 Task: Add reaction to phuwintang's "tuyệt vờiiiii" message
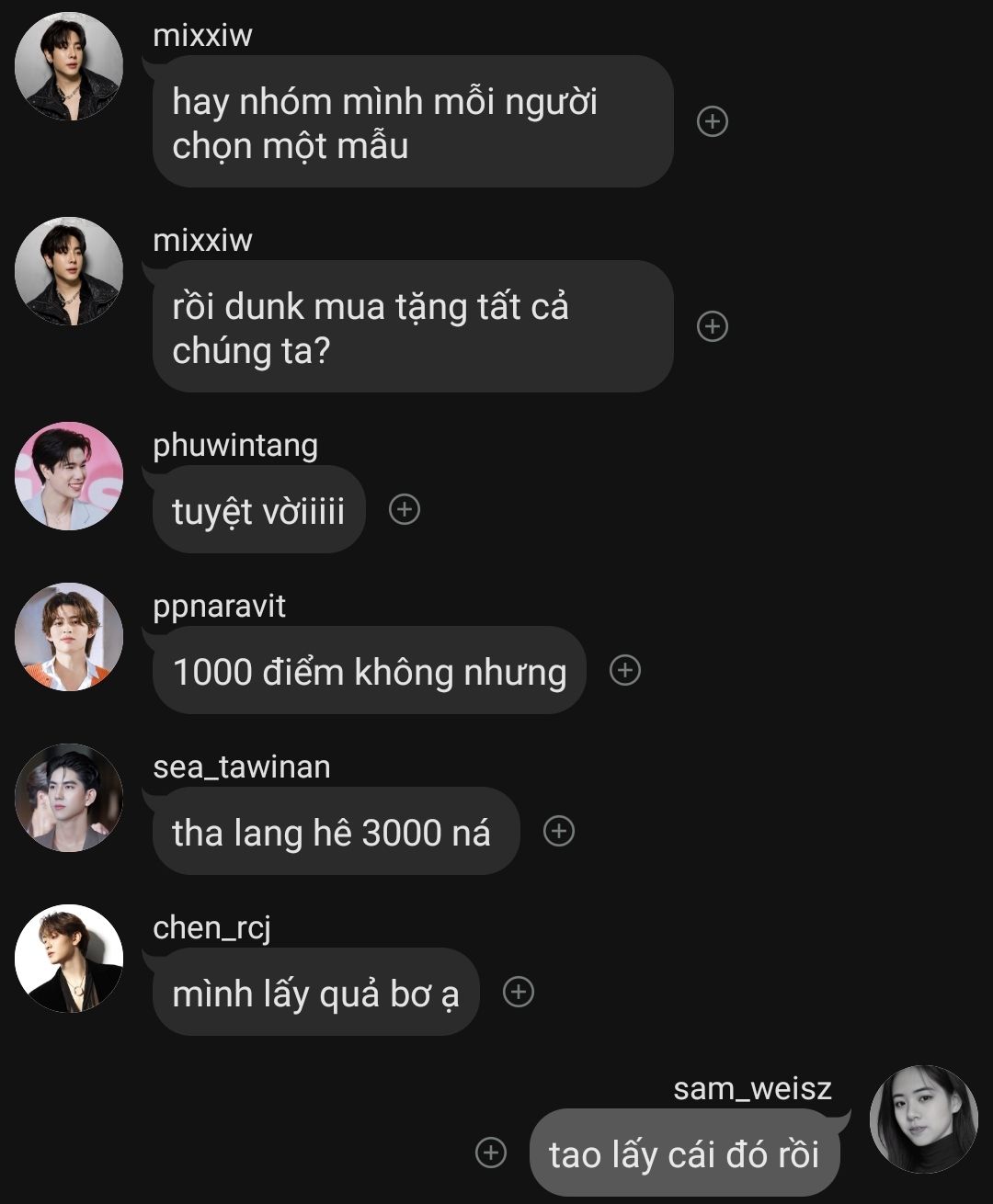point(405,509)
